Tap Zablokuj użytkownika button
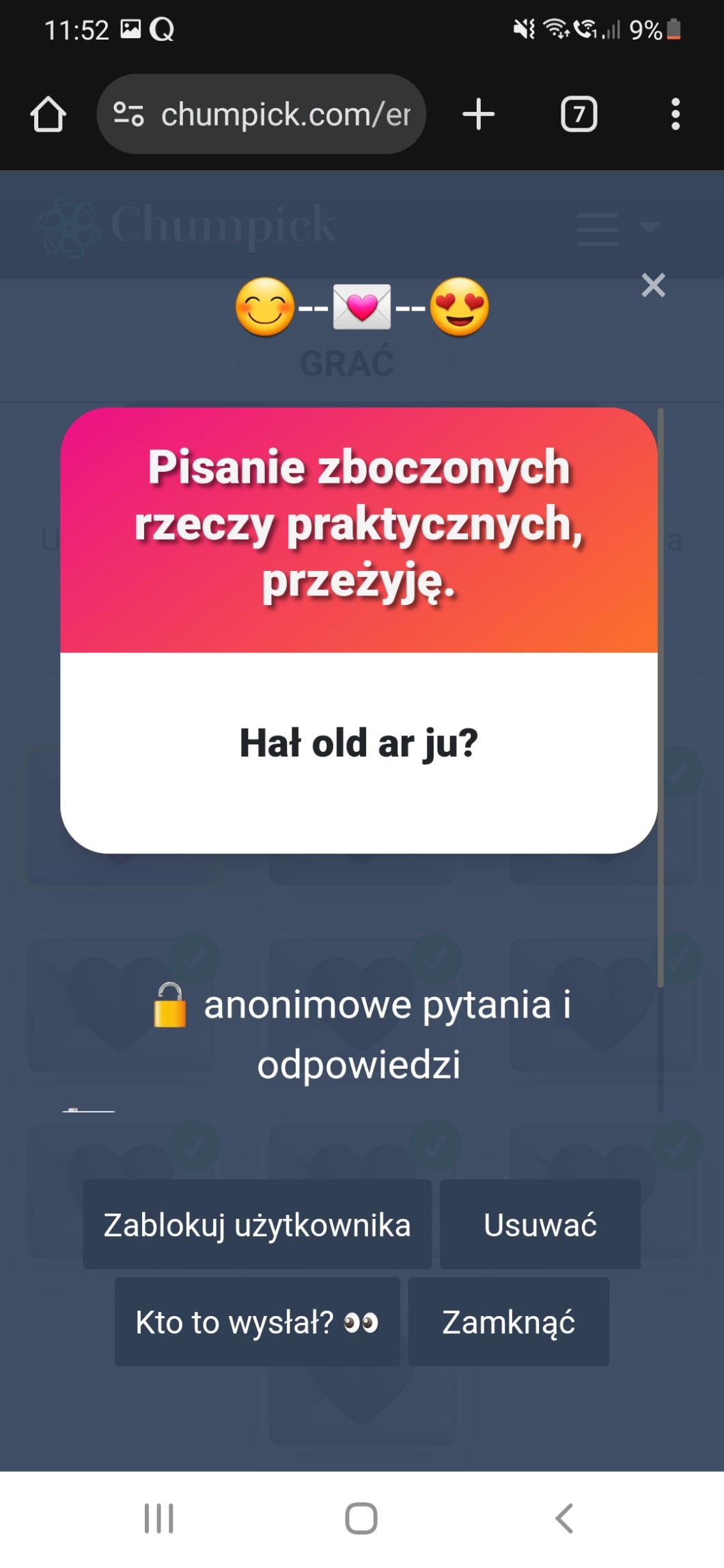 (257, 1224)
